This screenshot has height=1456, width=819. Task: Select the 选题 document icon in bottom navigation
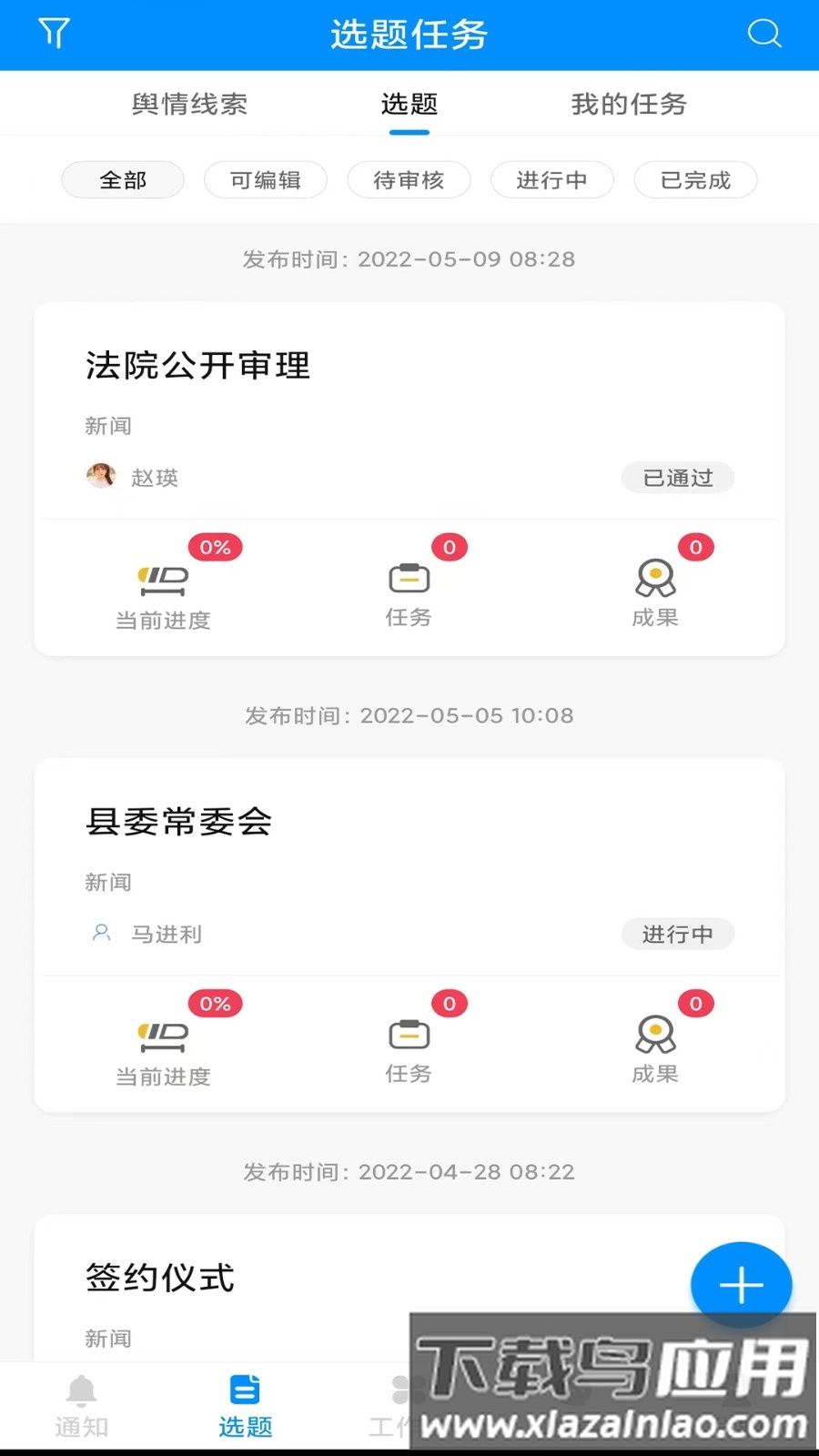pyautogui.click(x=243, y=1388)
